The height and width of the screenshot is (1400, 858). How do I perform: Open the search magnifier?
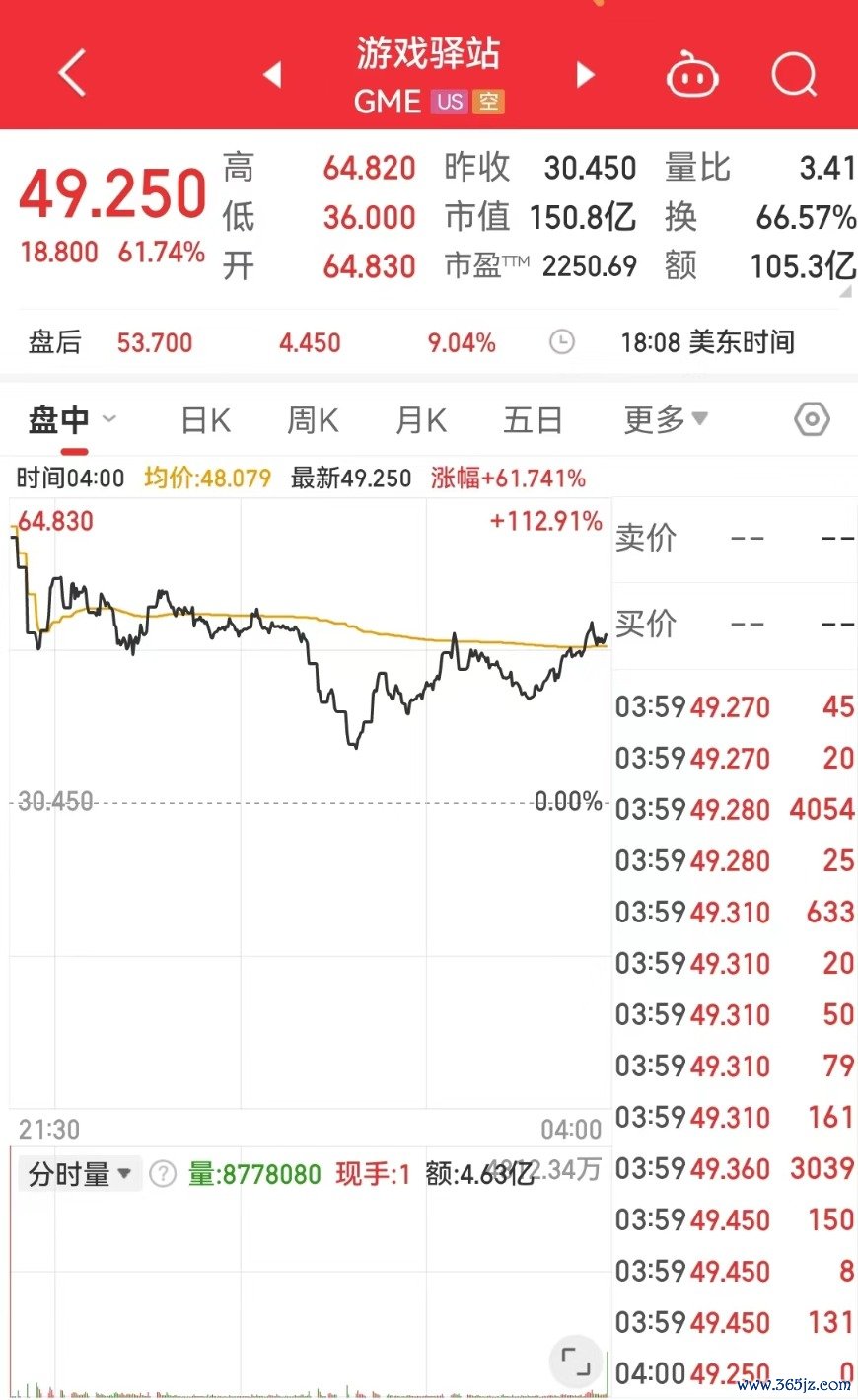tap(795, 74)
